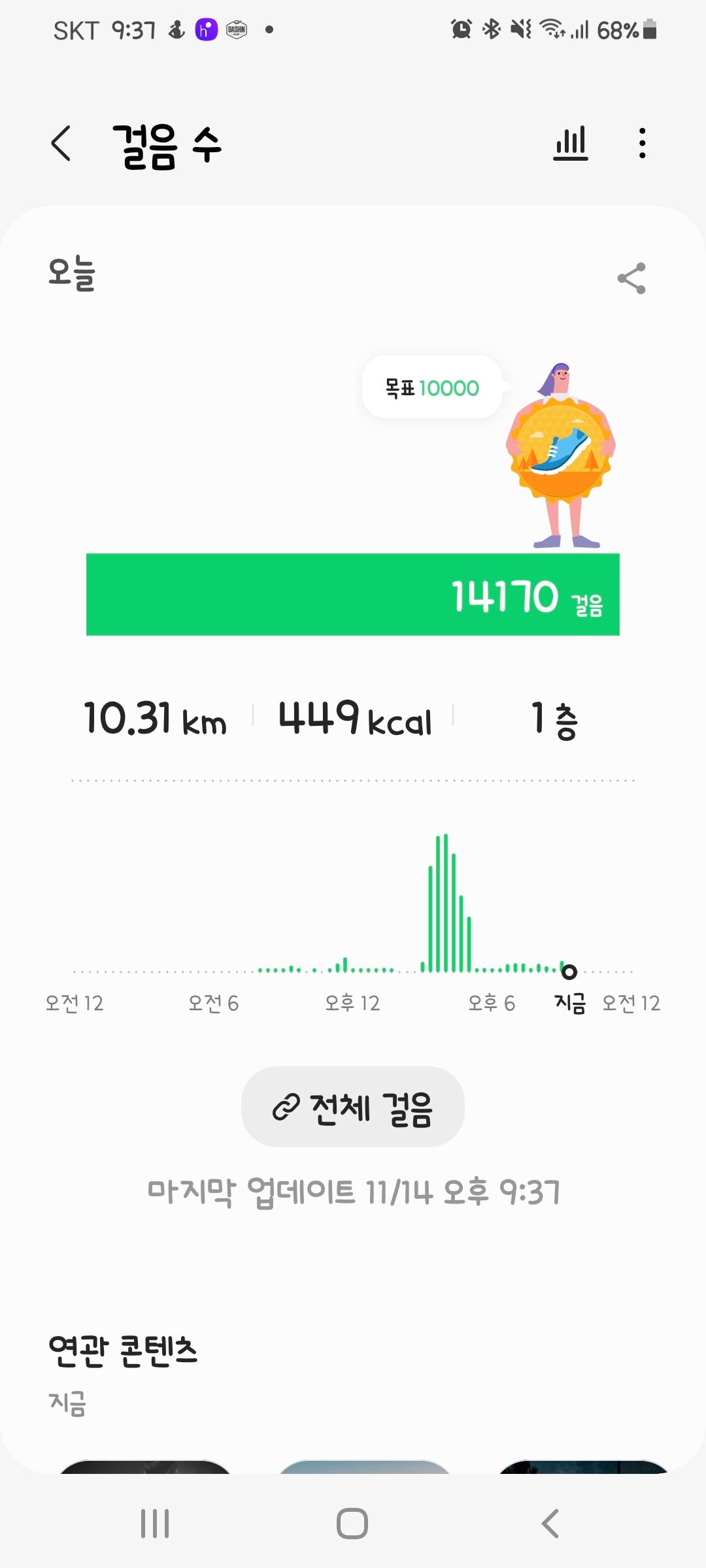
Task: Share today's step count
Action: pyautogui.click(x=631, y=278)
